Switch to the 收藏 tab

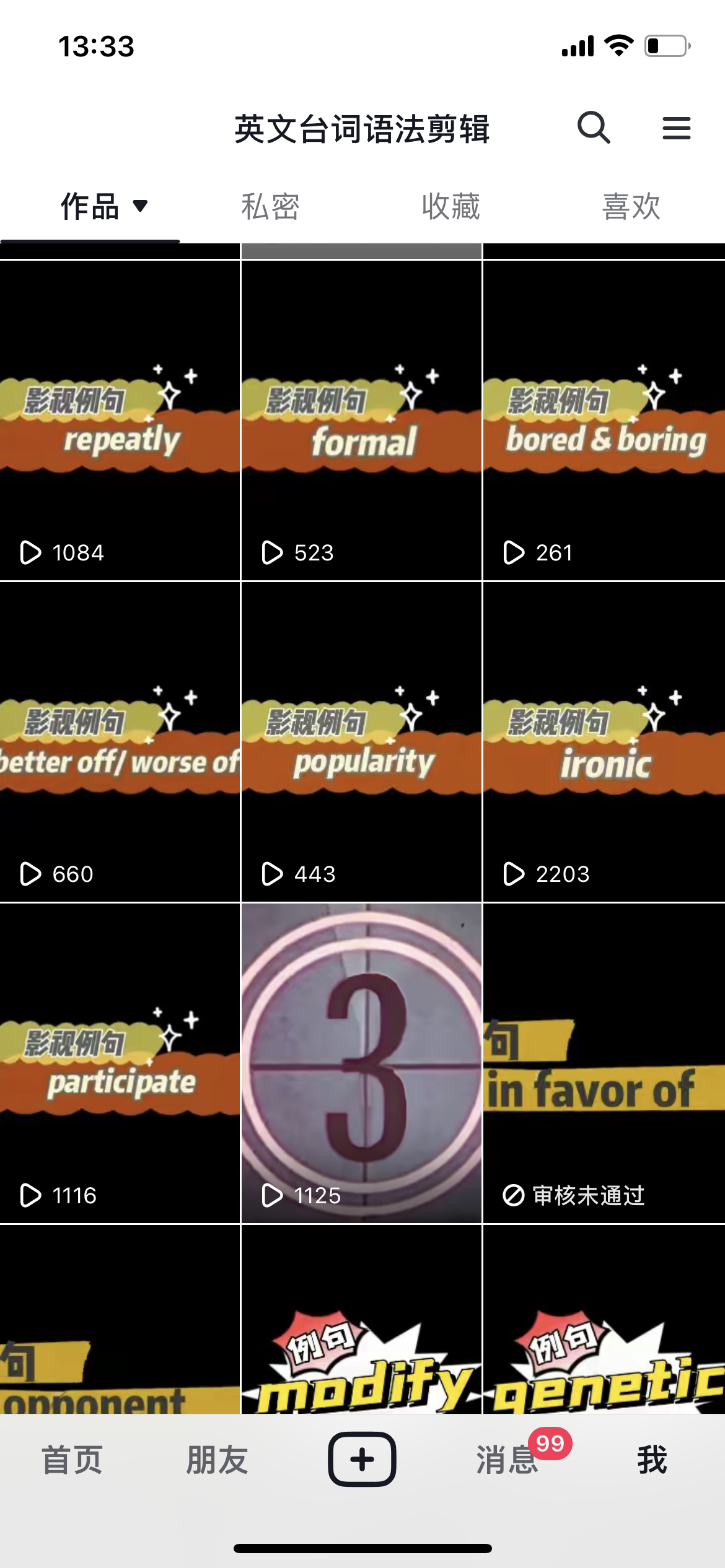(x=451, y=206)
